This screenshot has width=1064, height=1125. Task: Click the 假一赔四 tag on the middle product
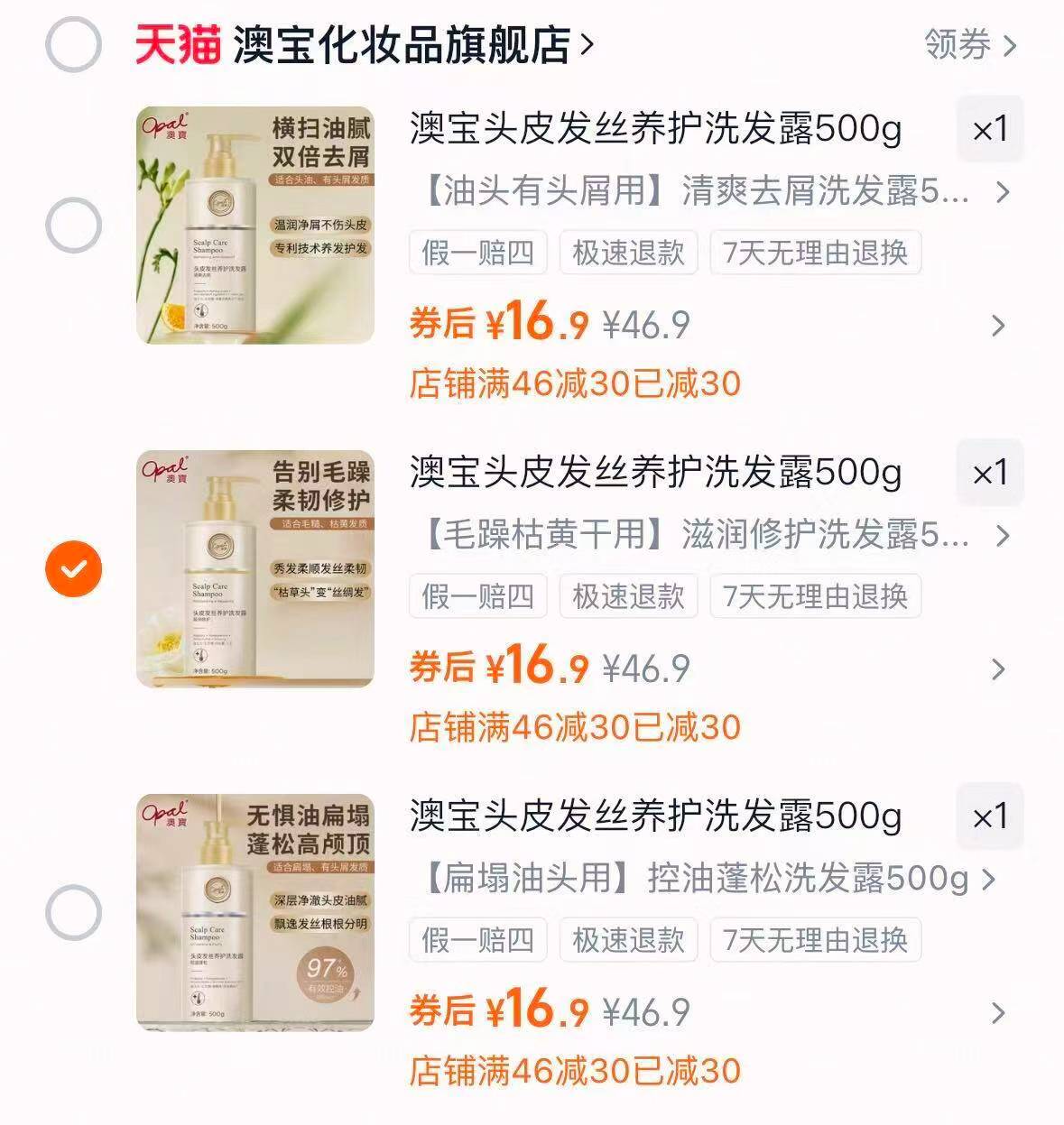coord(477,596)
